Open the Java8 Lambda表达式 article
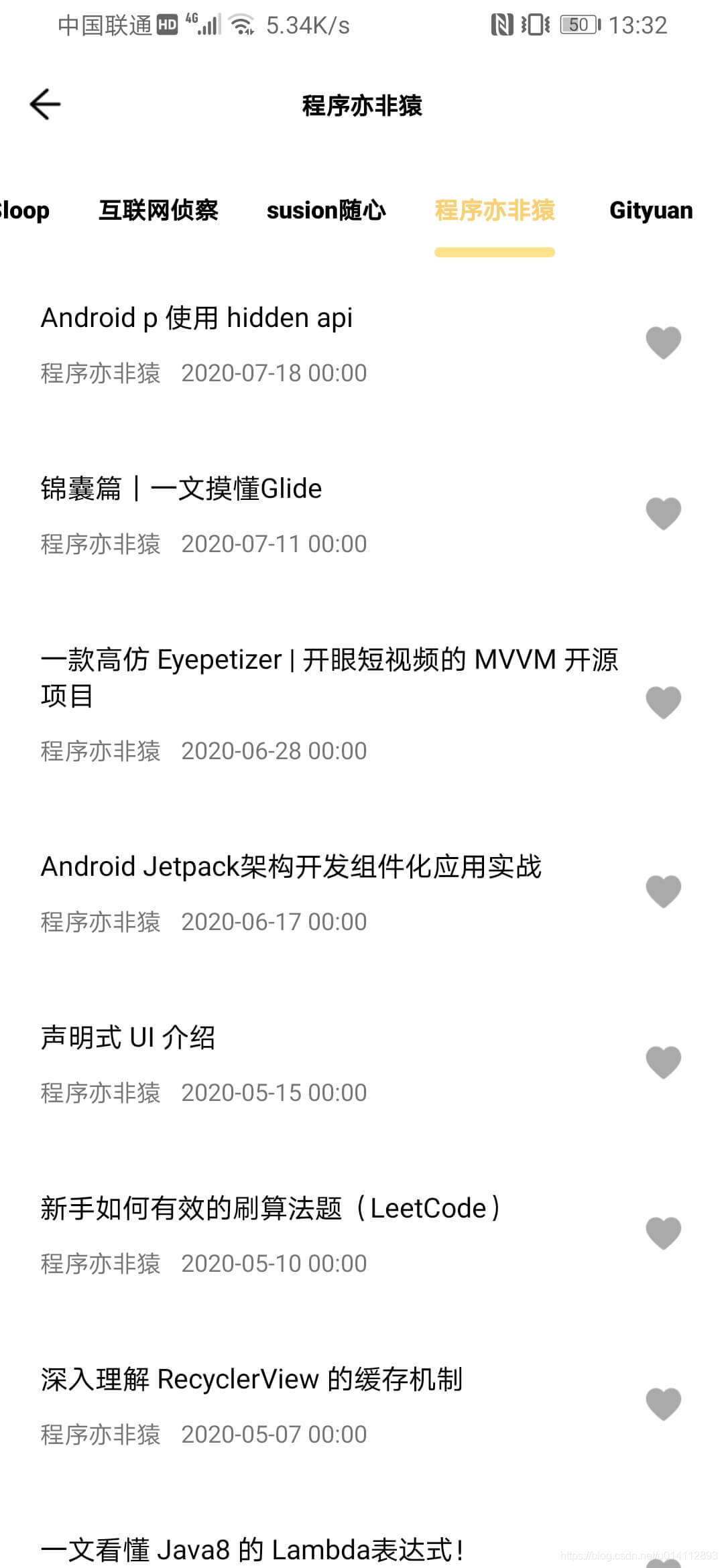Image resolution: width=724 pixels, height=1568 pixels. click(252, 1549)
